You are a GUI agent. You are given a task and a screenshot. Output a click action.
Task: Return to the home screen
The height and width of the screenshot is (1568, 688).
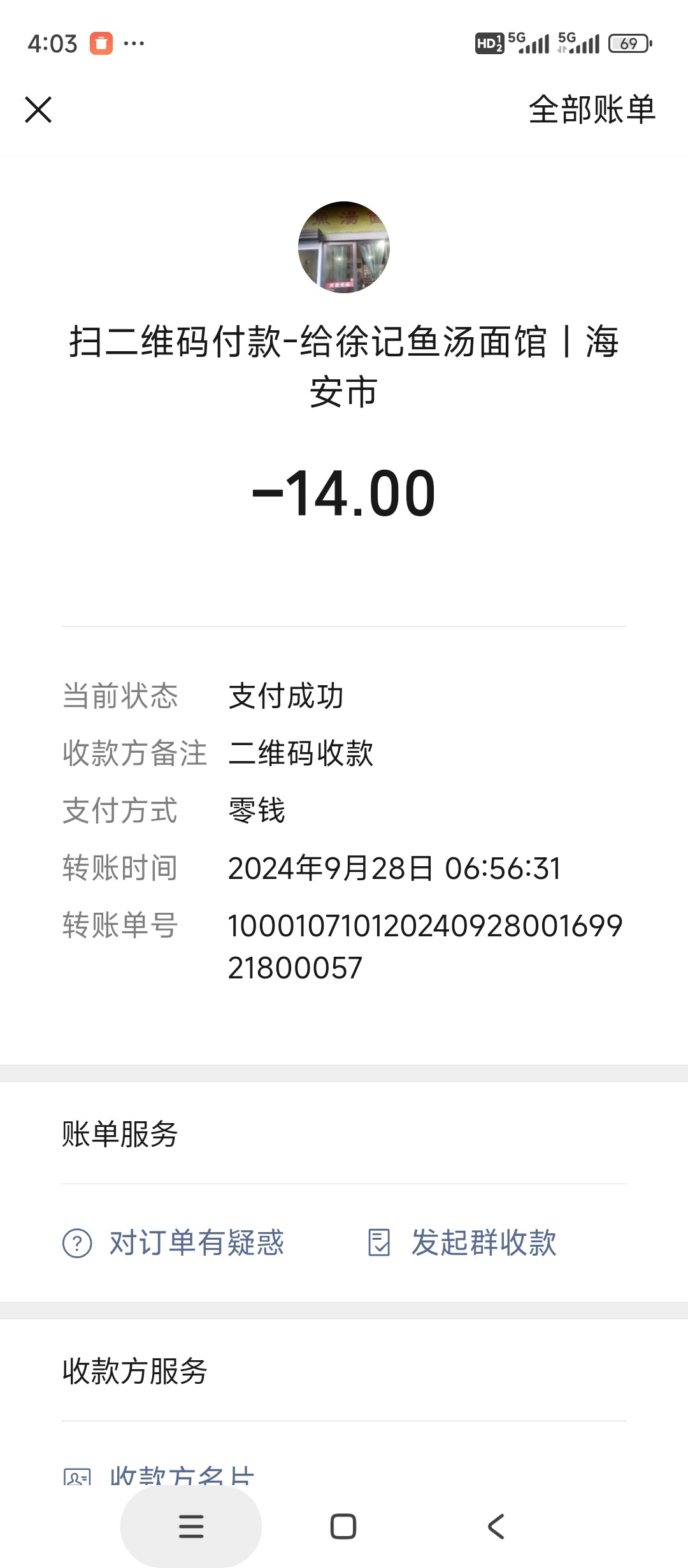(x=343, y=1527)
